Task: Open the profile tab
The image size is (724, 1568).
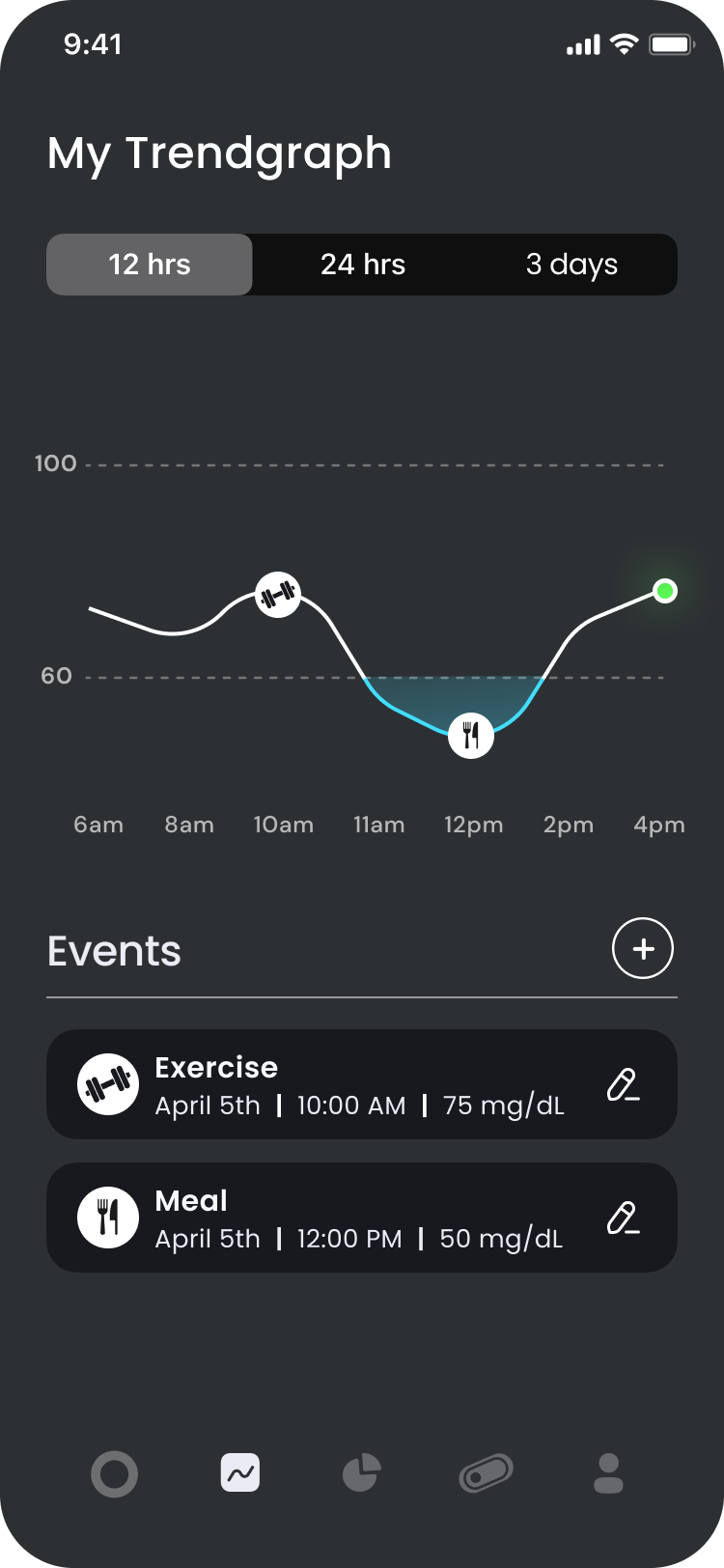Action: click(x=608, y=1474)
